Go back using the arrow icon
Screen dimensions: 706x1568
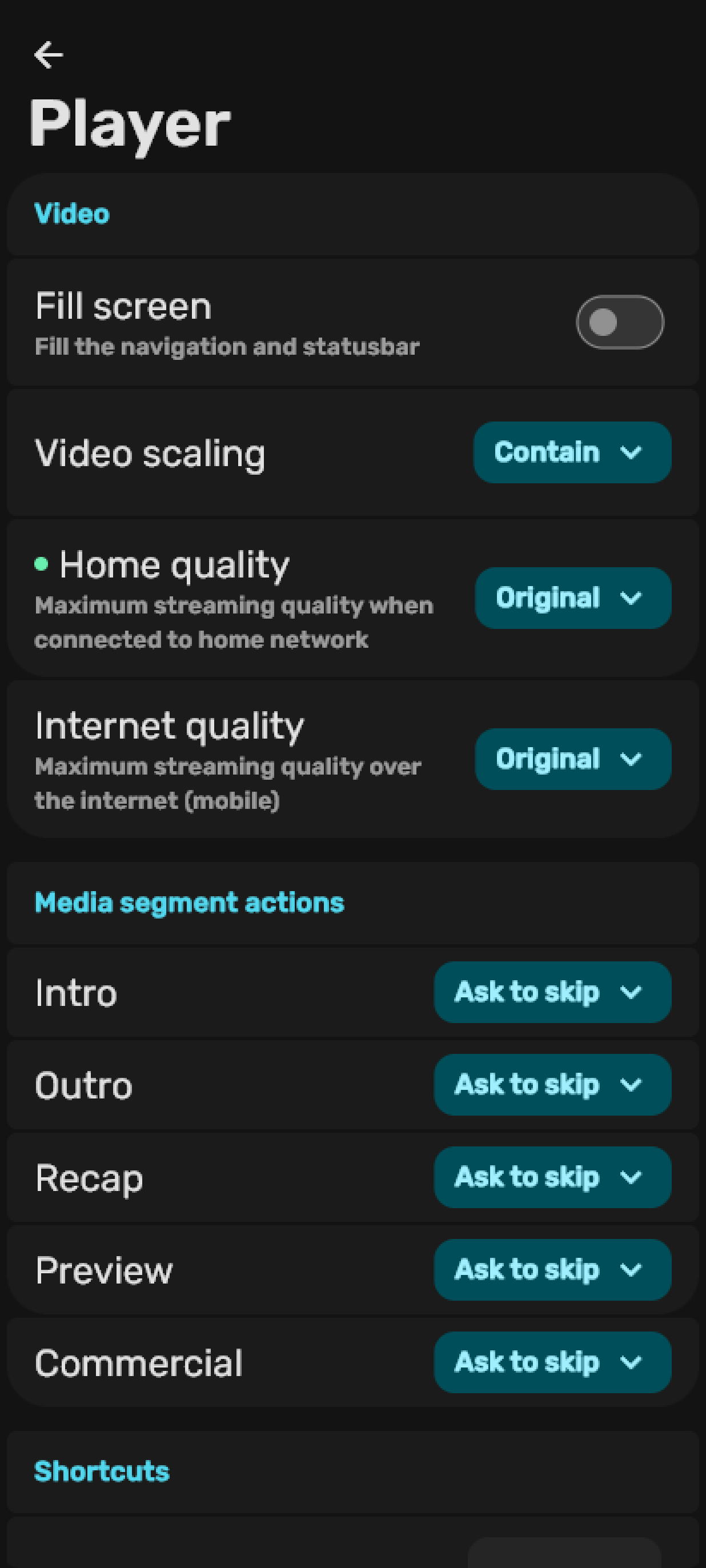pyautogui.click(x=49, y=55)
